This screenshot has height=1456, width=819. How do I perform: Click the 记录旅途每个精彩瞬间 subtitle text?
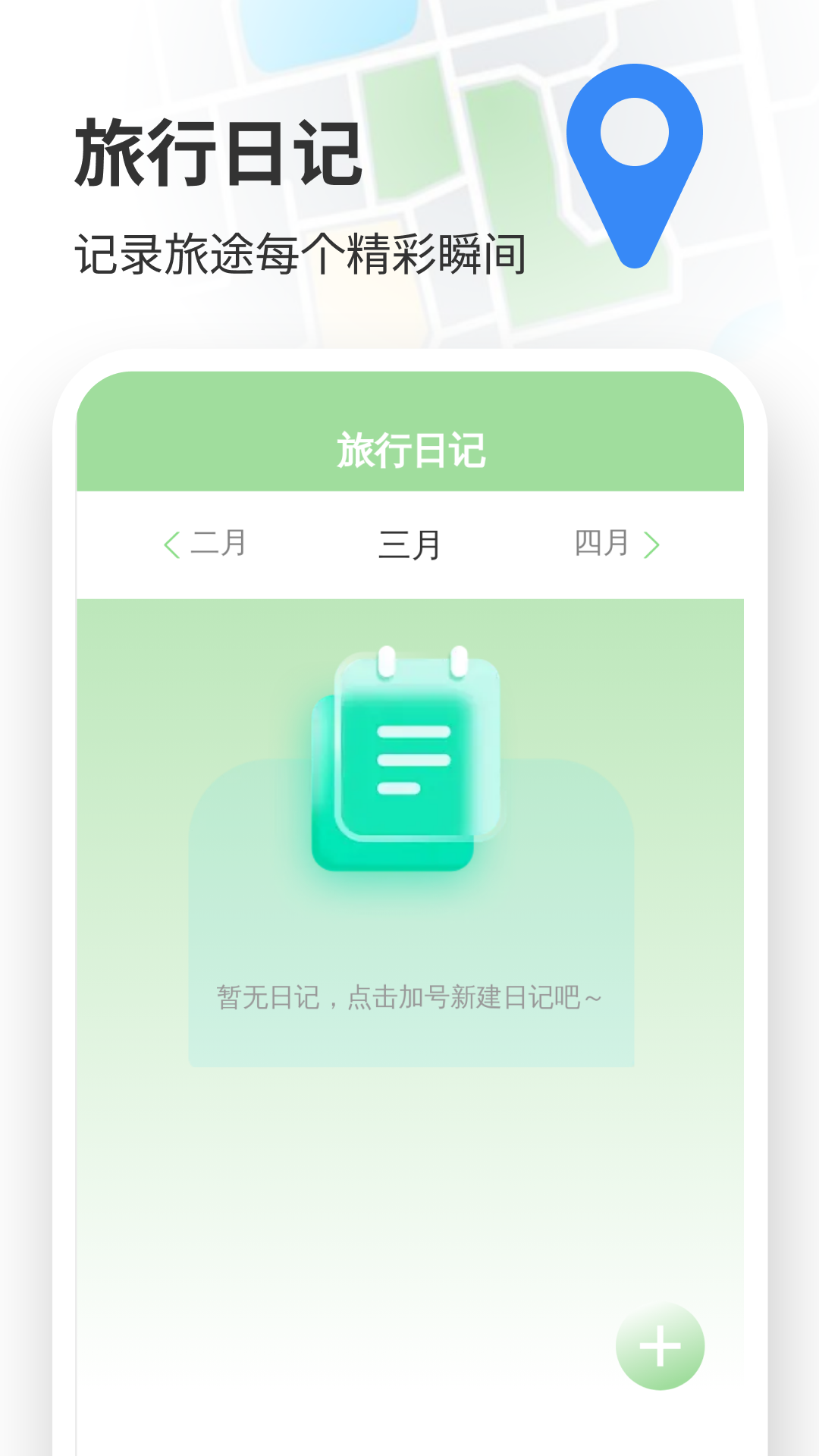(302, 250)
